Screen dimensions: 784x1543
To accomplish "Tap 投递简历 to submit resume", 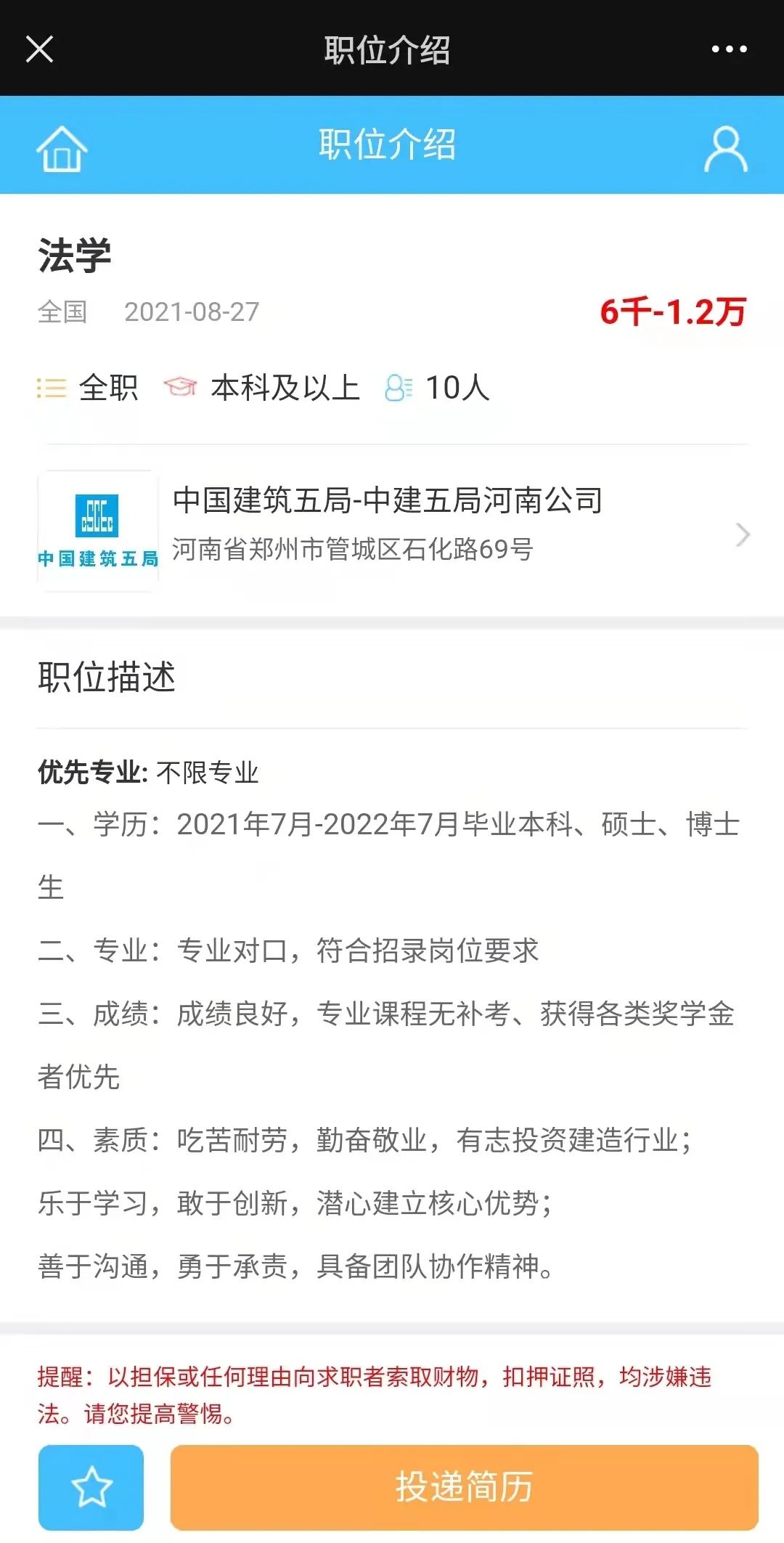I will click(x=464, y=1487).
